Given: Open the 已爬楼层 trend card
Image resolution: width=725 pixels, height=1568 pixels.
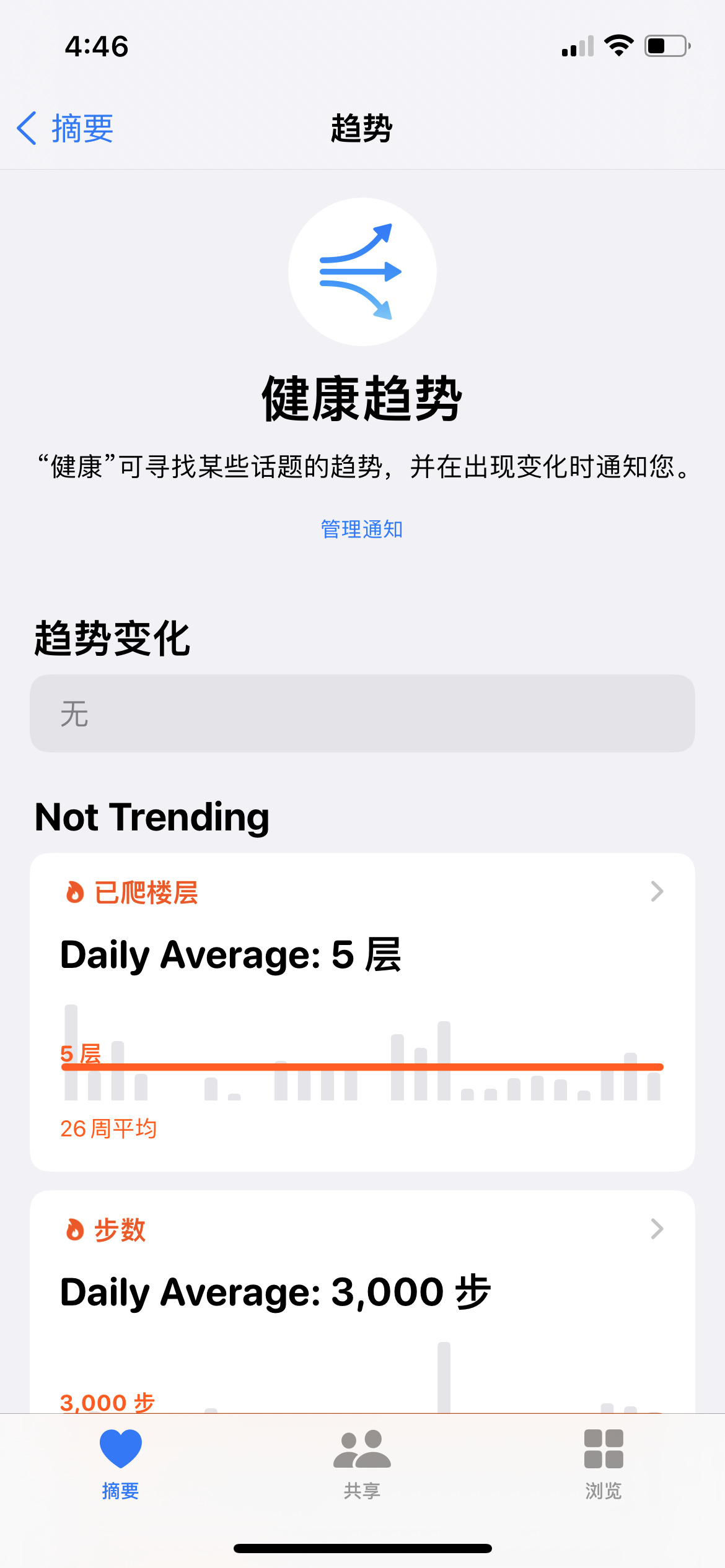Looking at the screenshot, I should 362,1012.
